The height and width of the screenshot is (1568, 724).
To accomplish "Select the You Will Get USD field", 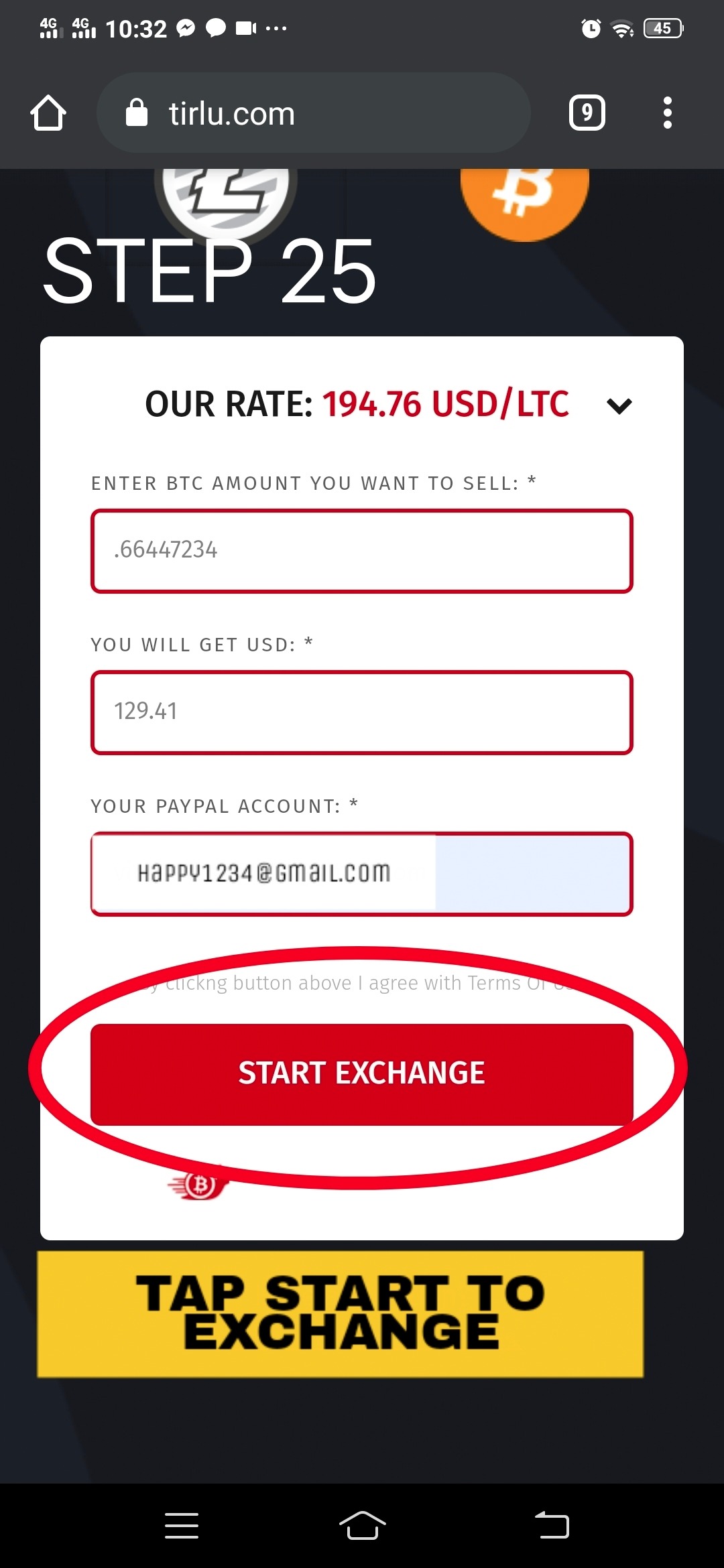I will (362, 712).
